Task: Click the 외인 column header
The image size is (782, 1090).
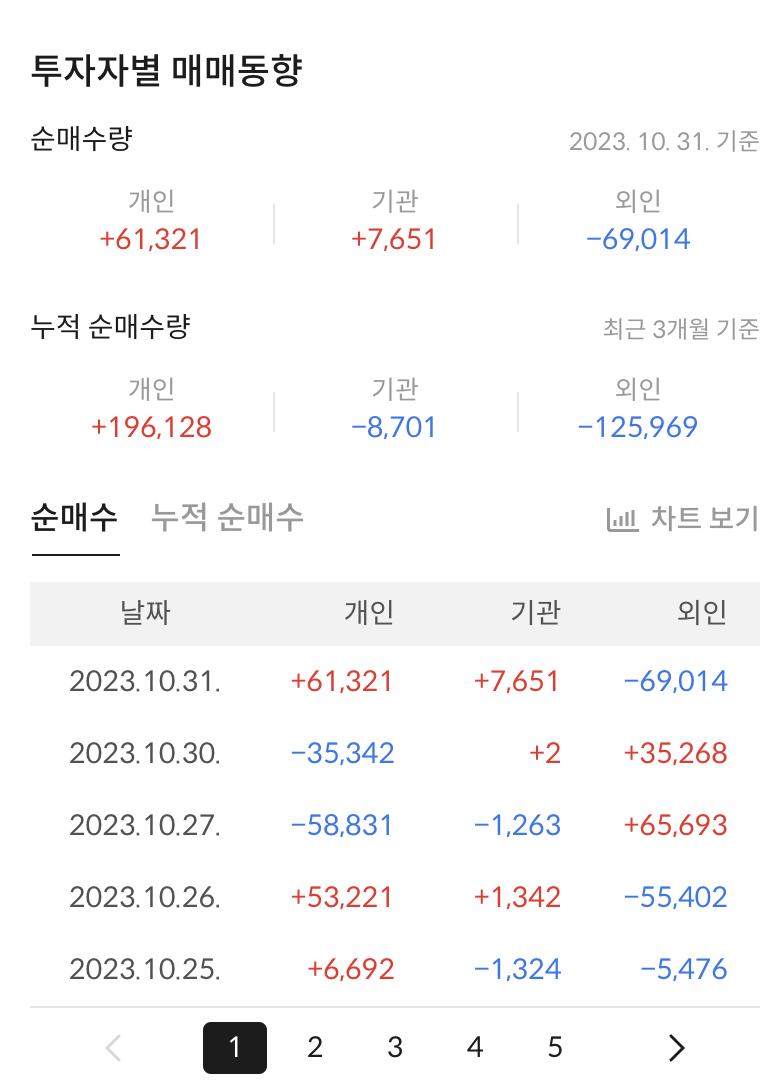Action: coord(700,614)
